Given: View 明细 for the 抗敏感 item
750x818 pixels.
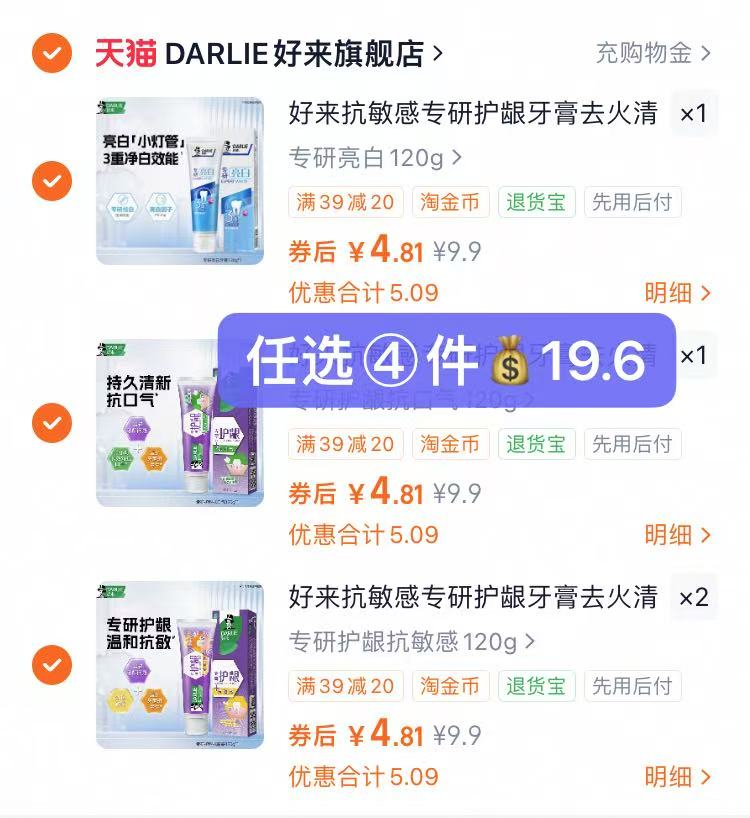Looking at the screenshot, I should click(678, 776).
